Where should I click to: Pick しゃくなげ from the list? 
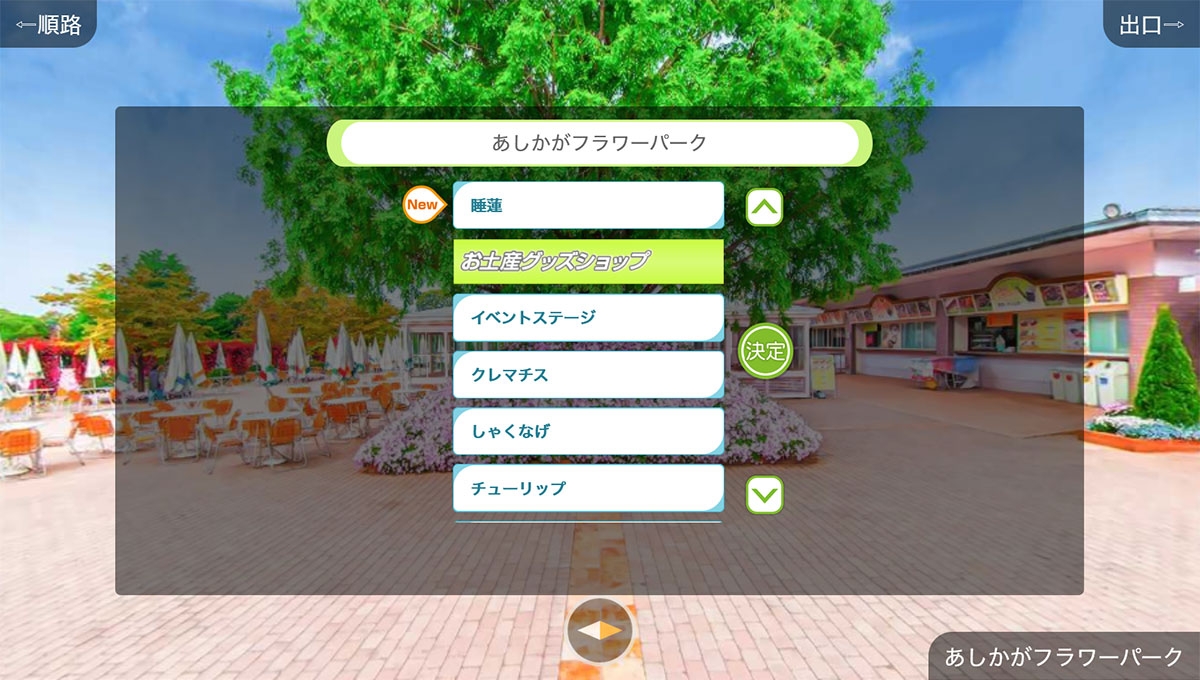point(588,432)
